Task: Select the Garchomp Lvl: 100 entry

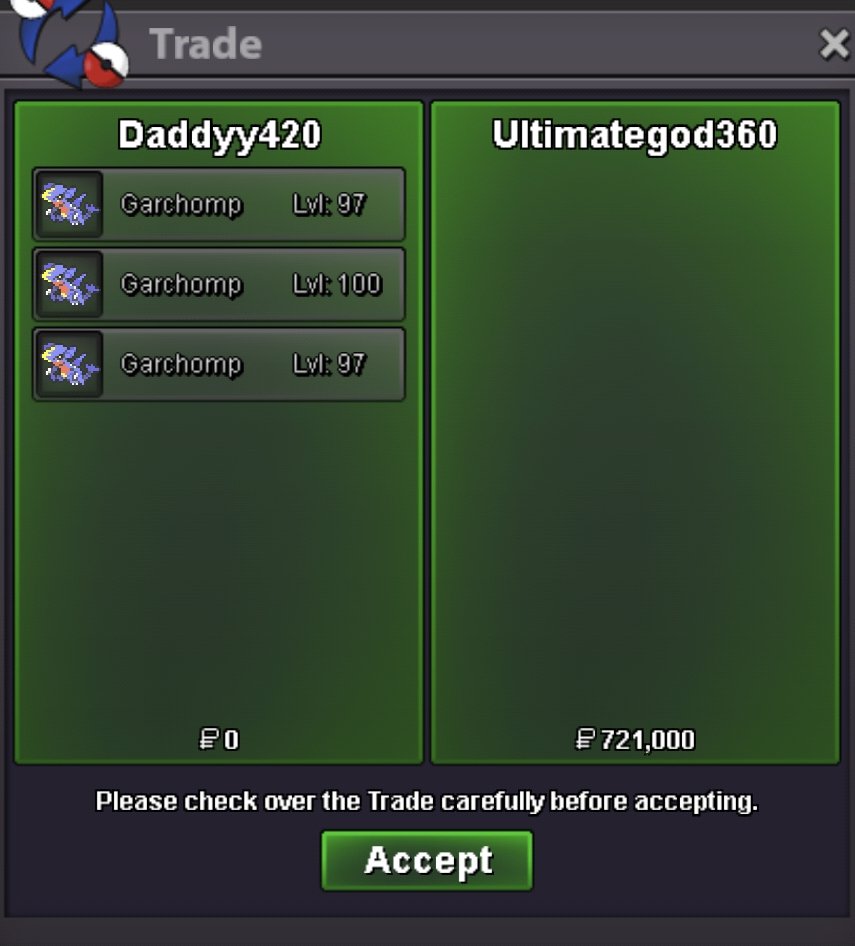Action: [x=219, y=285]
